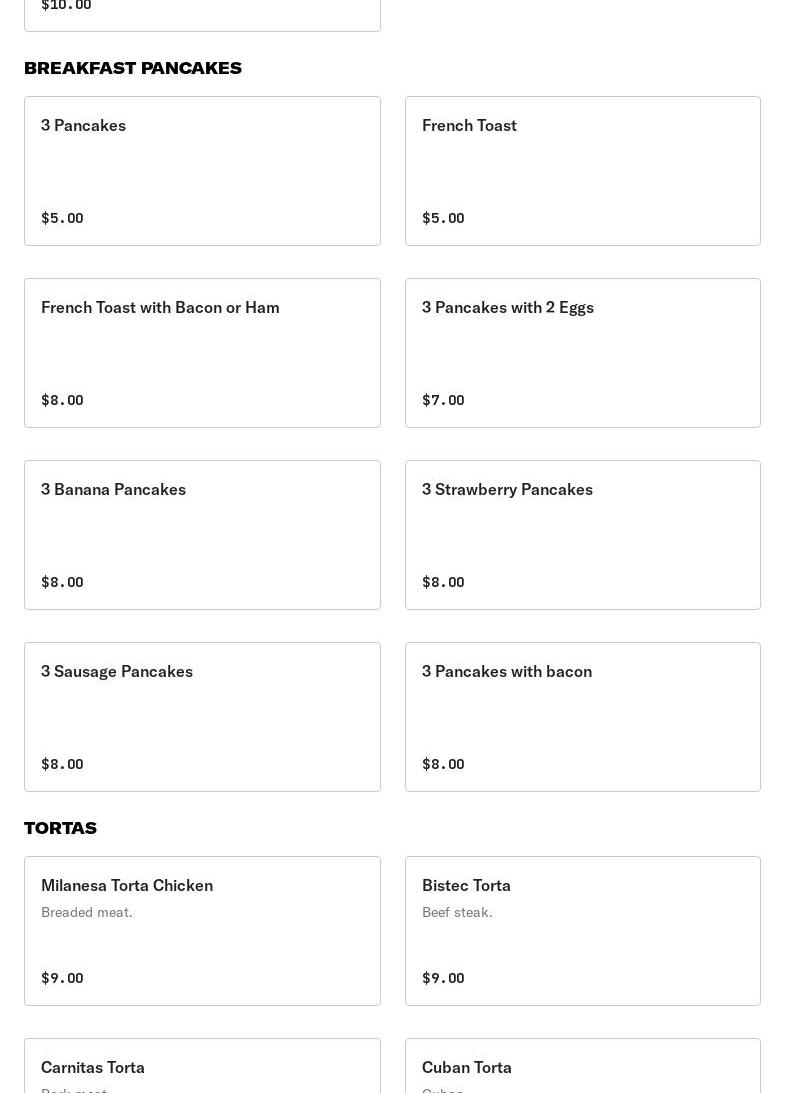Open the 3 Banana Pancakes item

tap(202, 535)
